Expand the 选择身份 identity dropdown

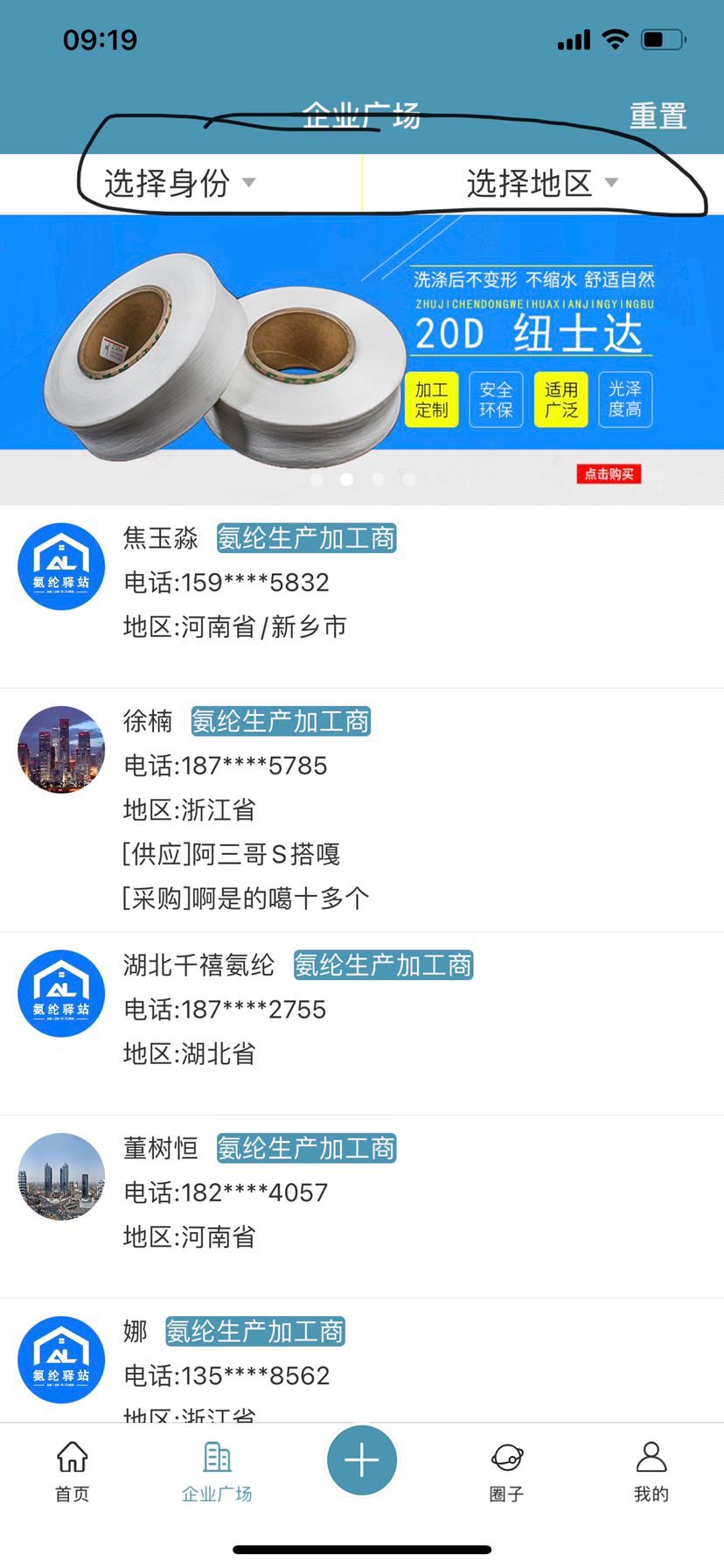point(180,183)
